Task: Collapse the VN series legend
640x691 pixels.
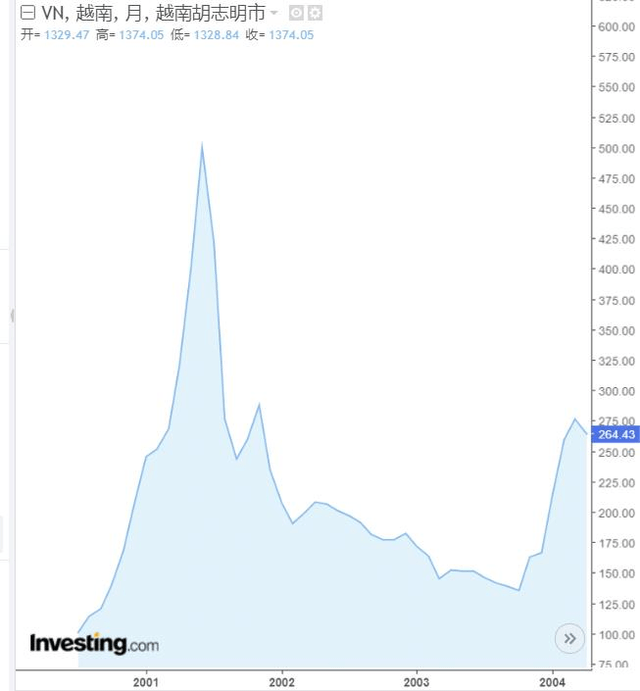Action: 27,13
